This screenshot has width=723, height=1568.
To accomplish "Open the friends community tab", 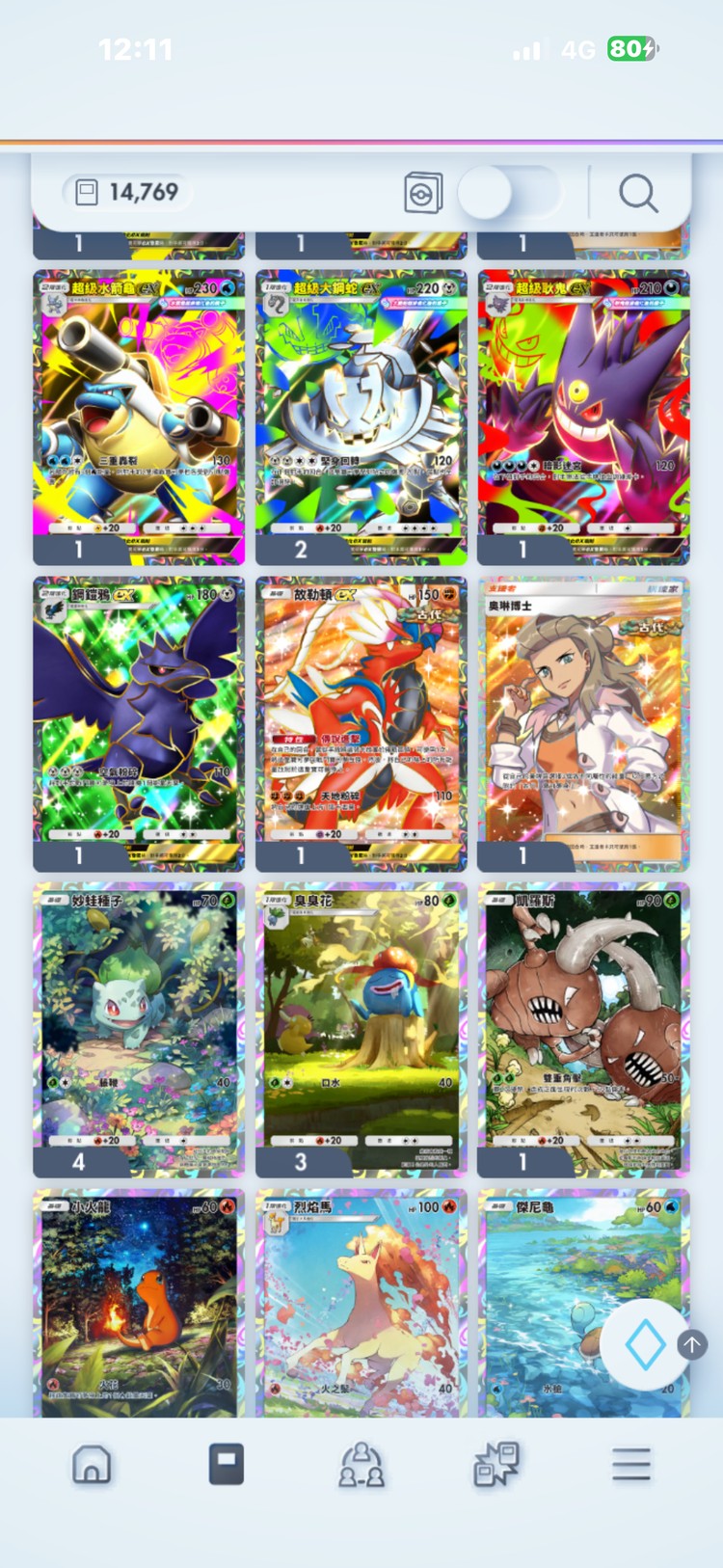I will tap(361, 1464).
